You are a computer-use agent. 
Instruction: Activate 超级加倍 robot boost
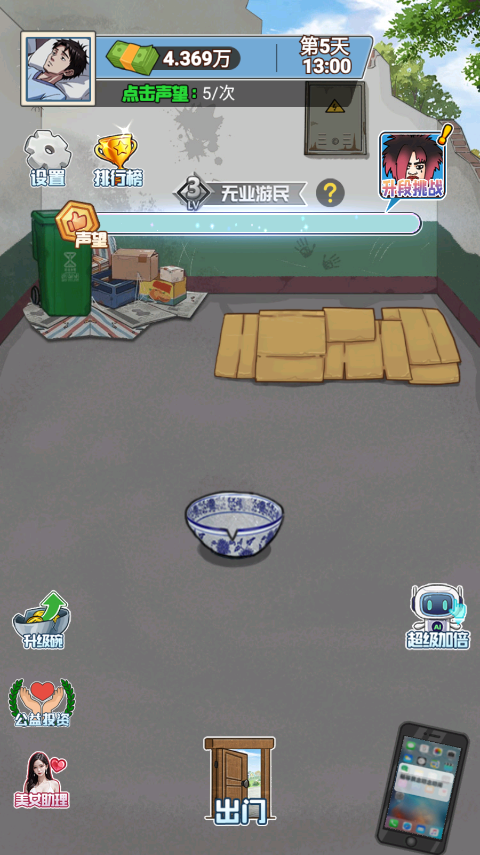437,617
